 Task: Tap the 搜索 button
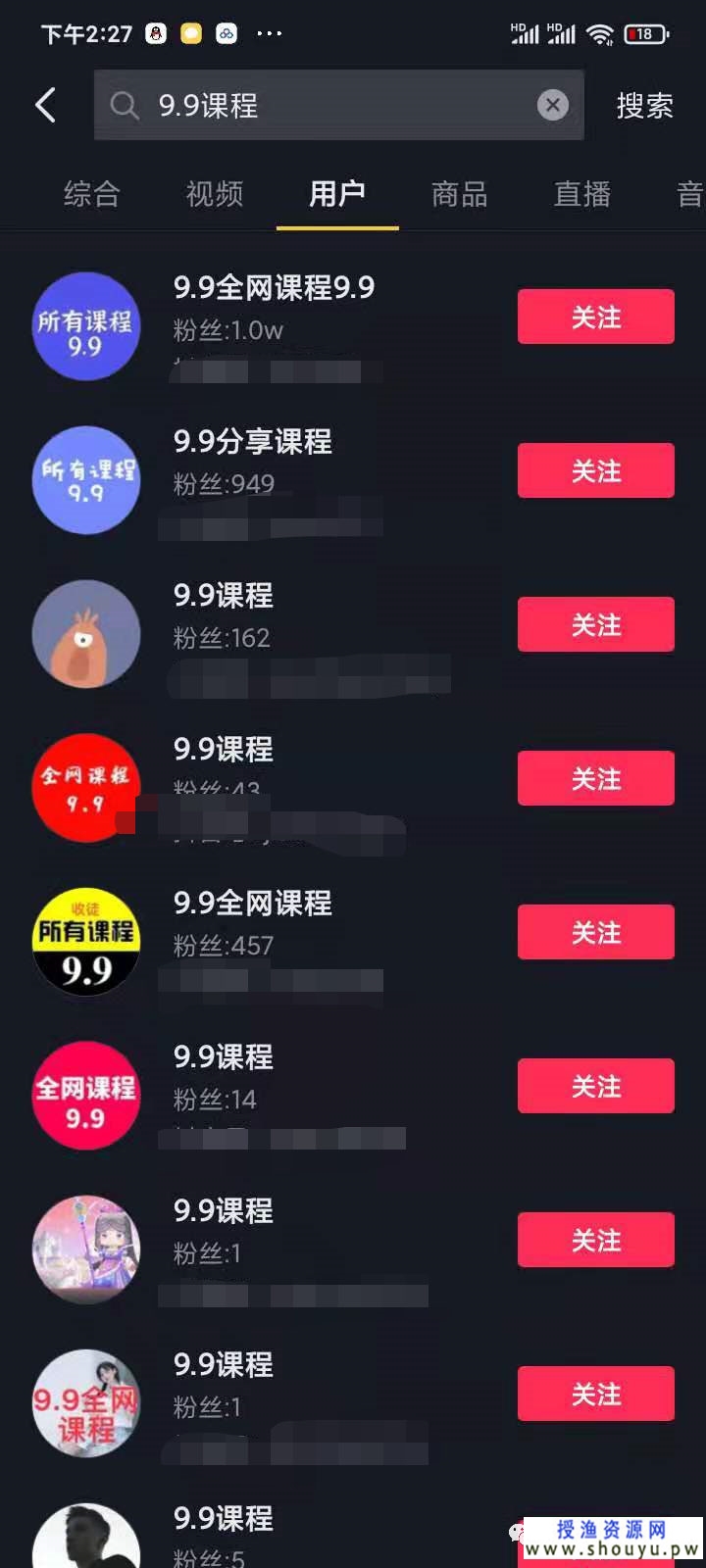(644, 106)
